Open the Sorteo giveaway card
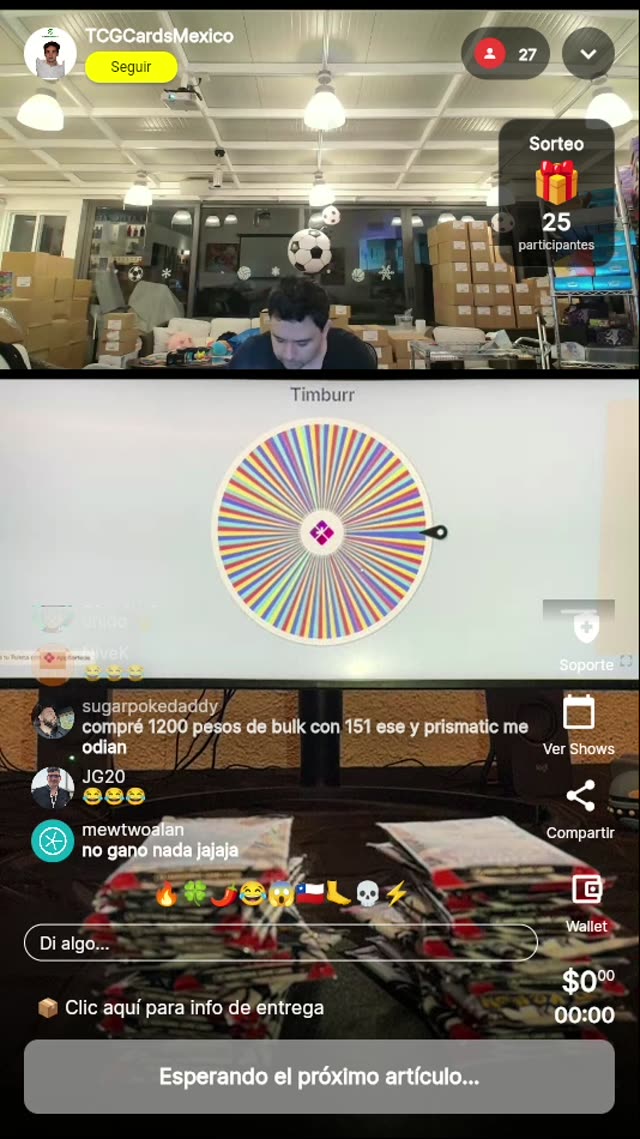640x1139 pixels. tap(556, 195)
